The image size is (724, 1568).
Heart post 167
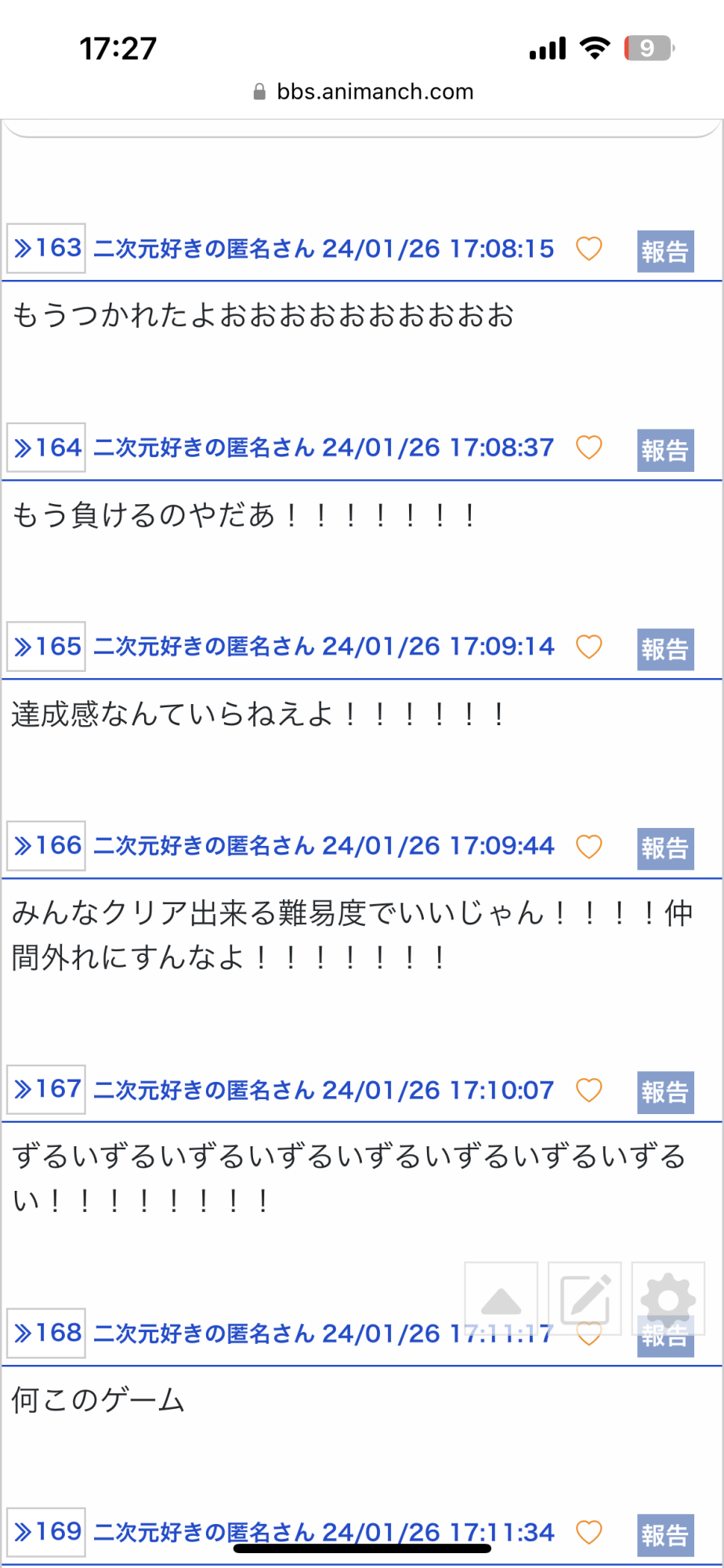click(x=589, y=1090)
